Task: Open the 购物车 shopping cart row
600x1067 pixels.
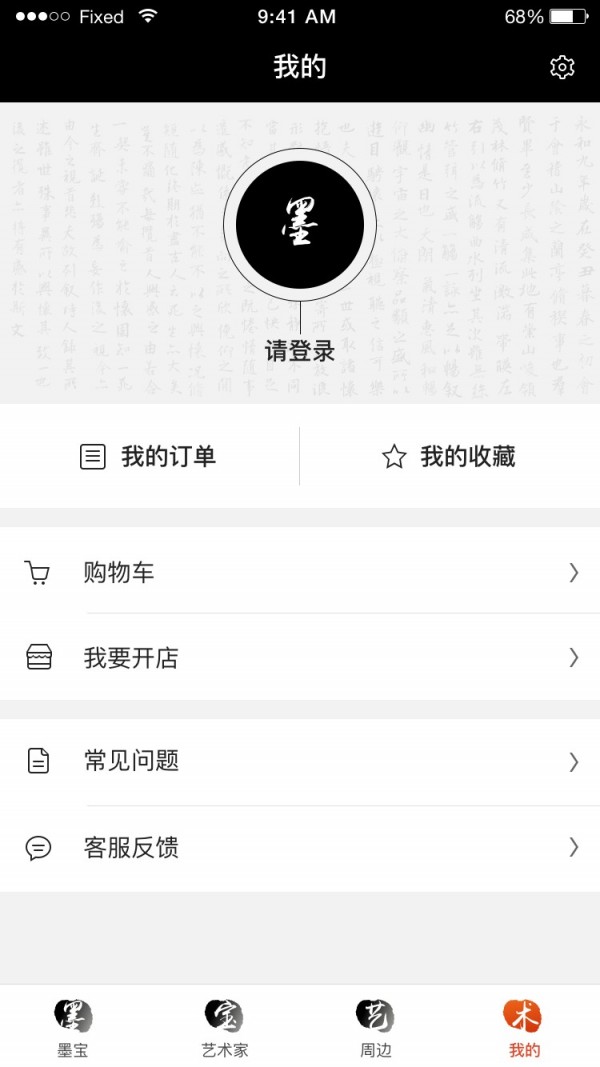Action: pos(300,573)
